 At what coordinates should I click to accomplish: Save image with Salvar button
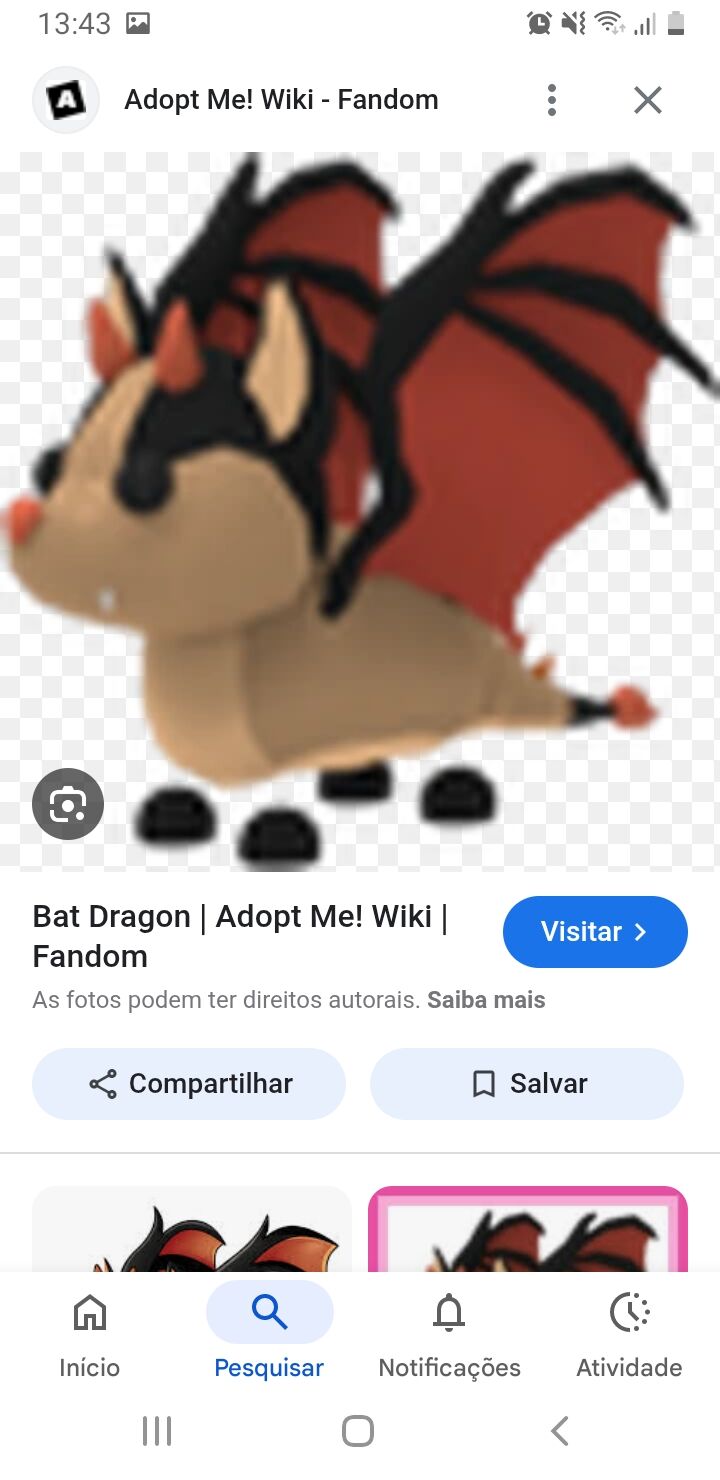pyautogui.click(x=527, y=1084)
